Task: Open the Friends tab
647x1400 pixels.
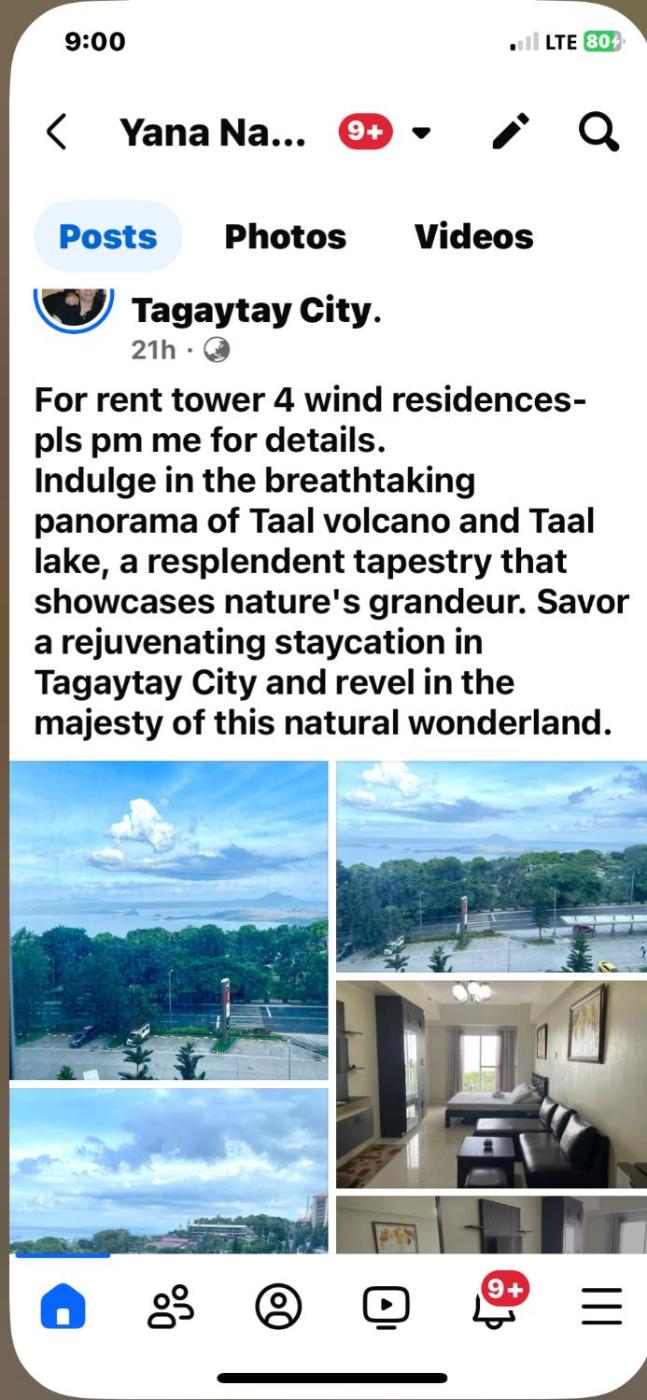Action: click(171, 1306)
